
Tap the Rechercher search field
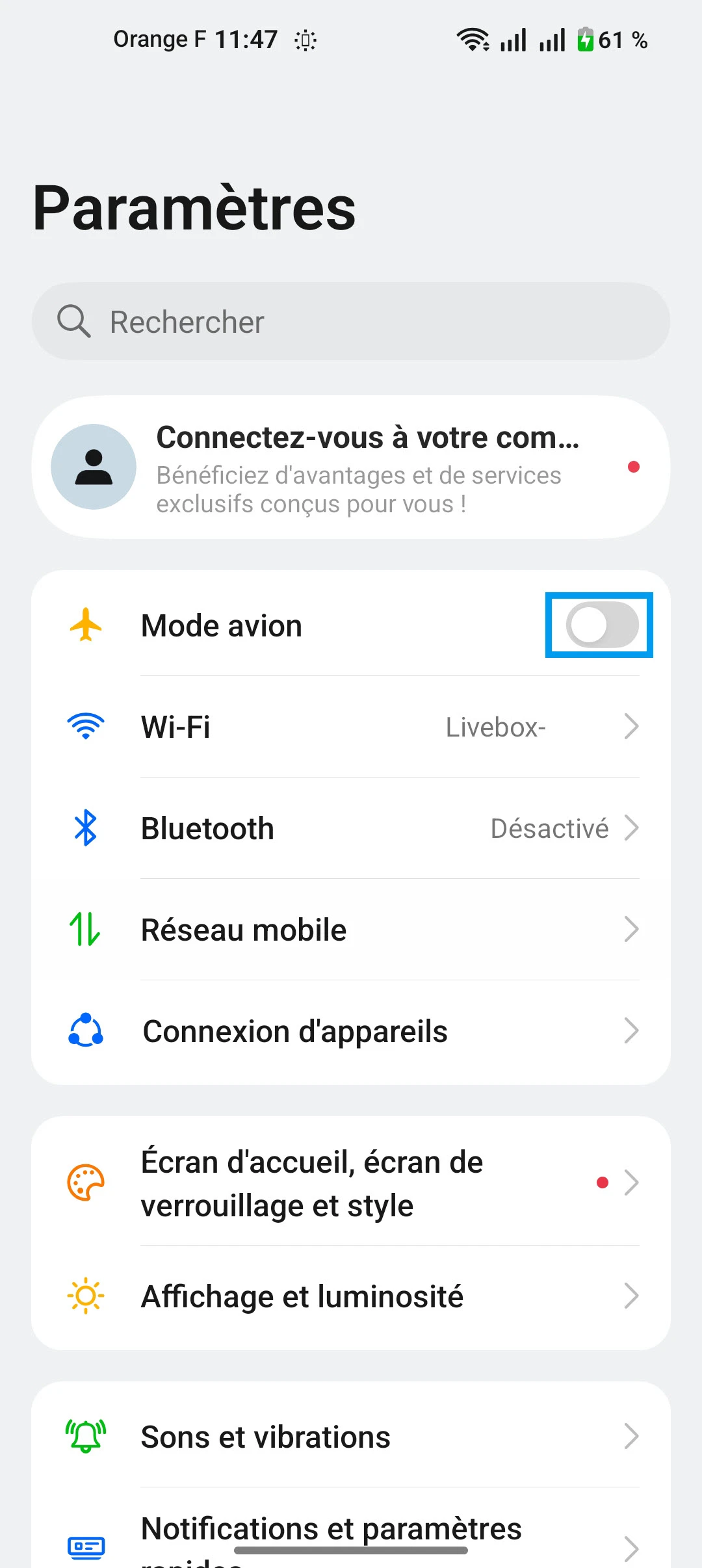click(x=351, y=322)
